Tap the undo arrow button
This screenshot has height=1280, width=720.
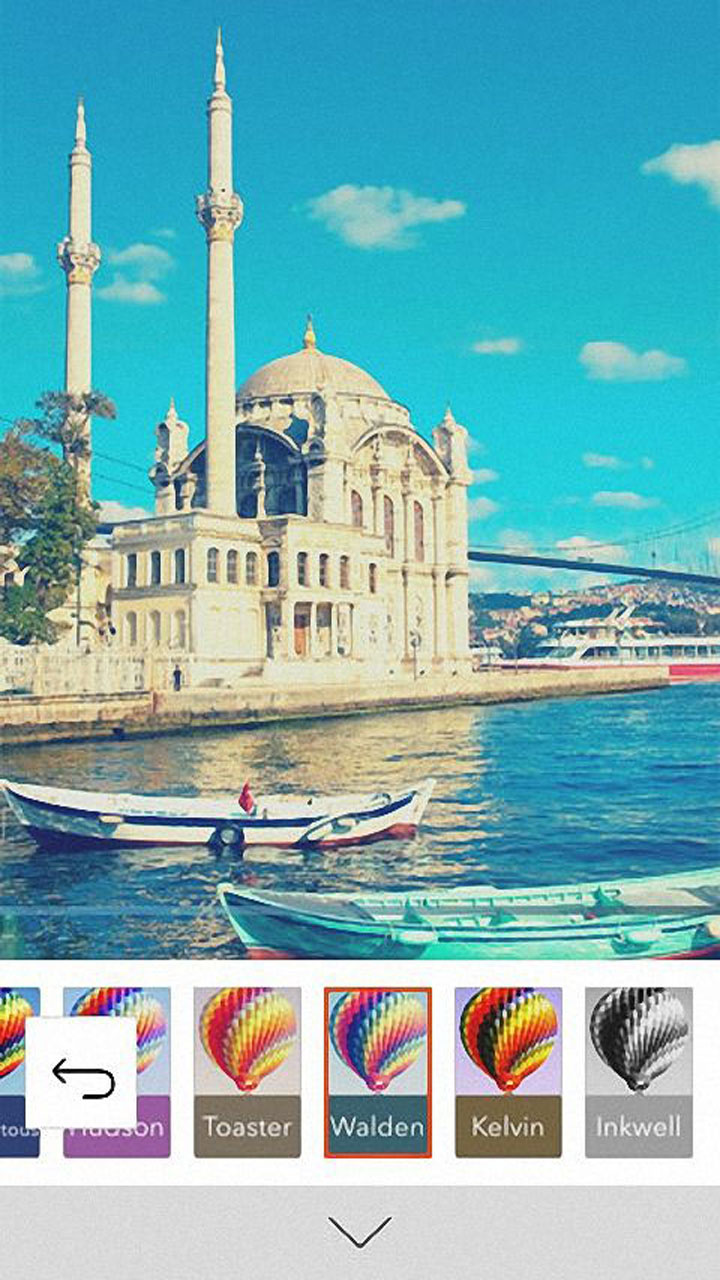[x=81, y=1073]
